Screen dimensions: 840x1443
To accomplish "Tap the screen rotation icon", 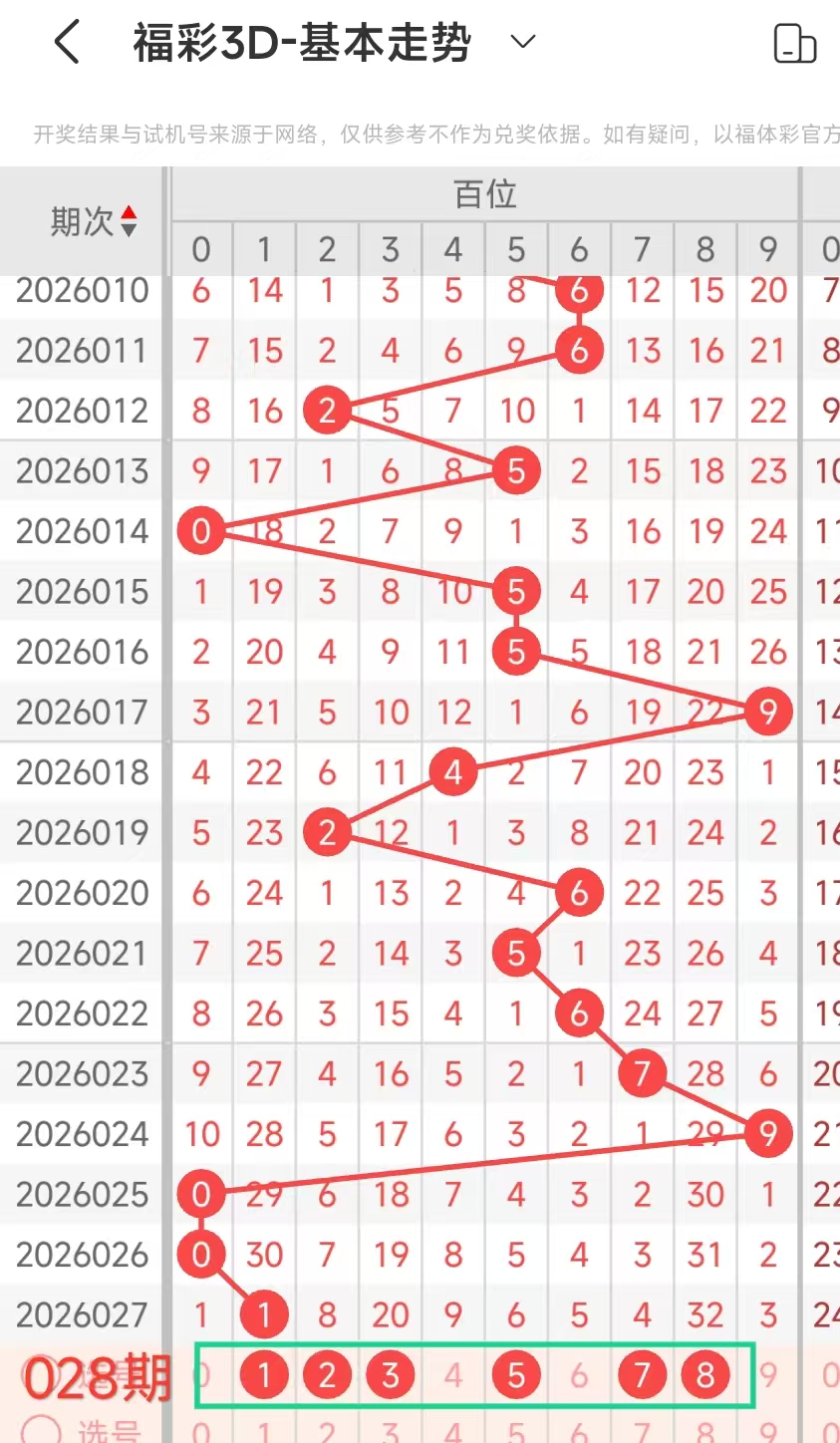I will (x=794, y=44).
